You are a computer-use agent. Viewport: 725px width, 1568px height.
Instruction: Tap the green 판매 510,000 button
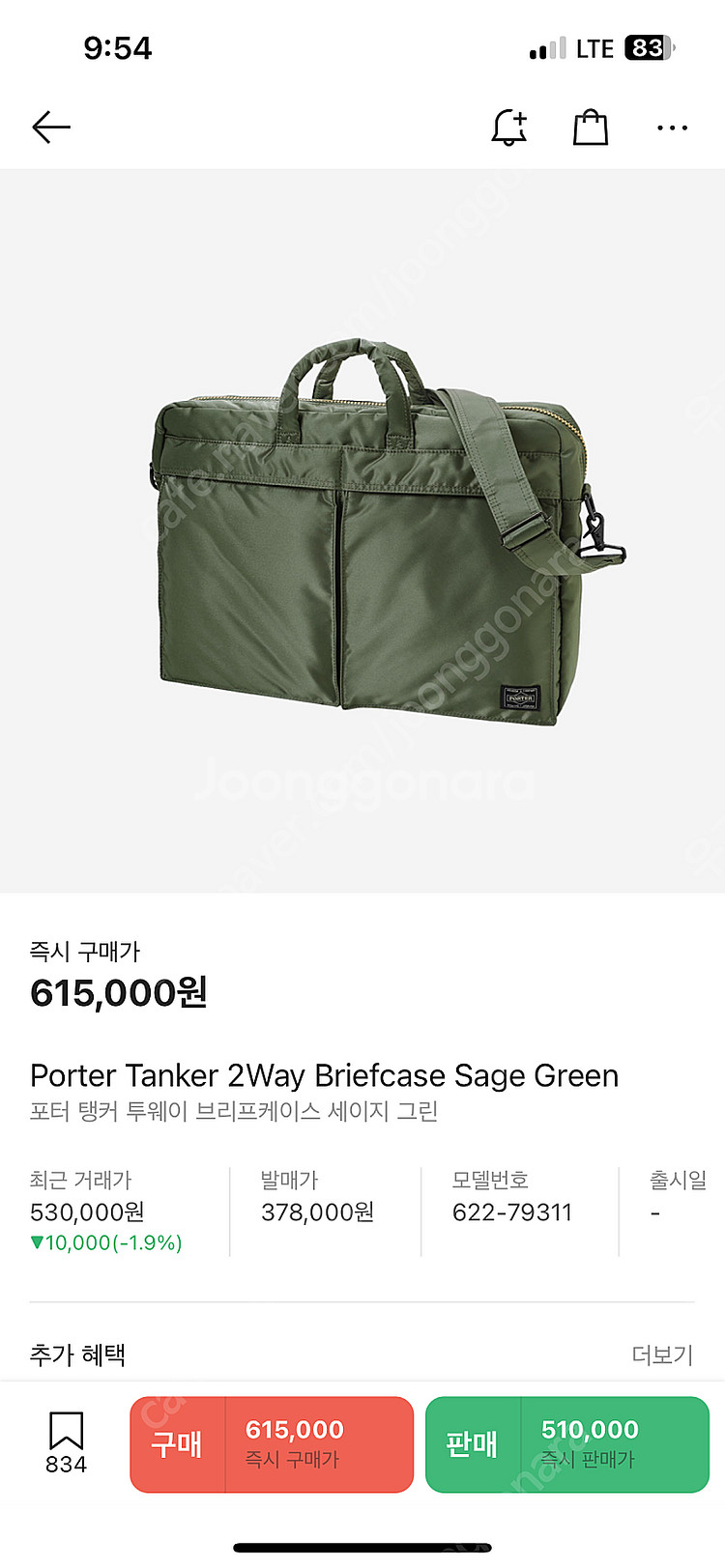pyautogui.click(x=567, y=1444)
